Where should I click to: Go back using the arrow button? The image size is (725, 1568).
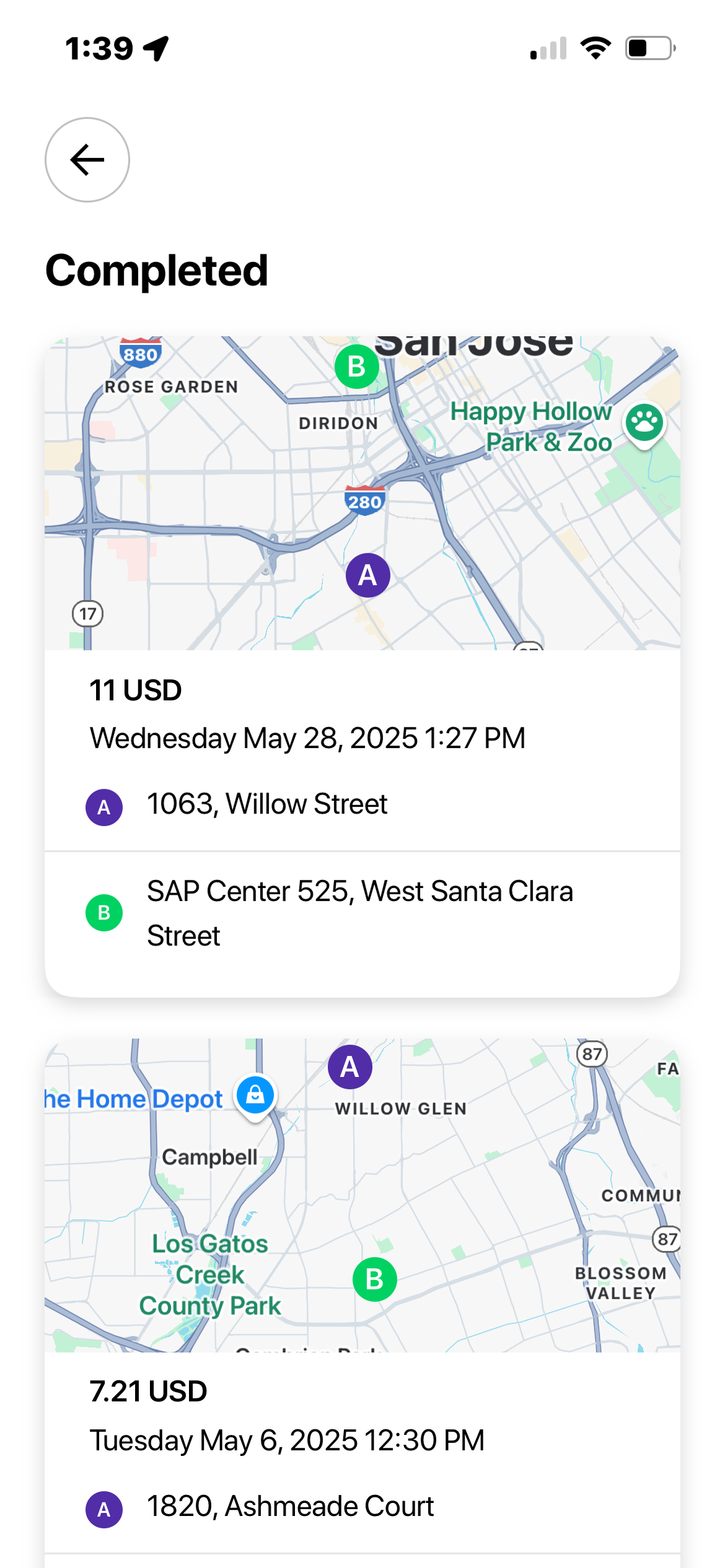coord(87,160)
